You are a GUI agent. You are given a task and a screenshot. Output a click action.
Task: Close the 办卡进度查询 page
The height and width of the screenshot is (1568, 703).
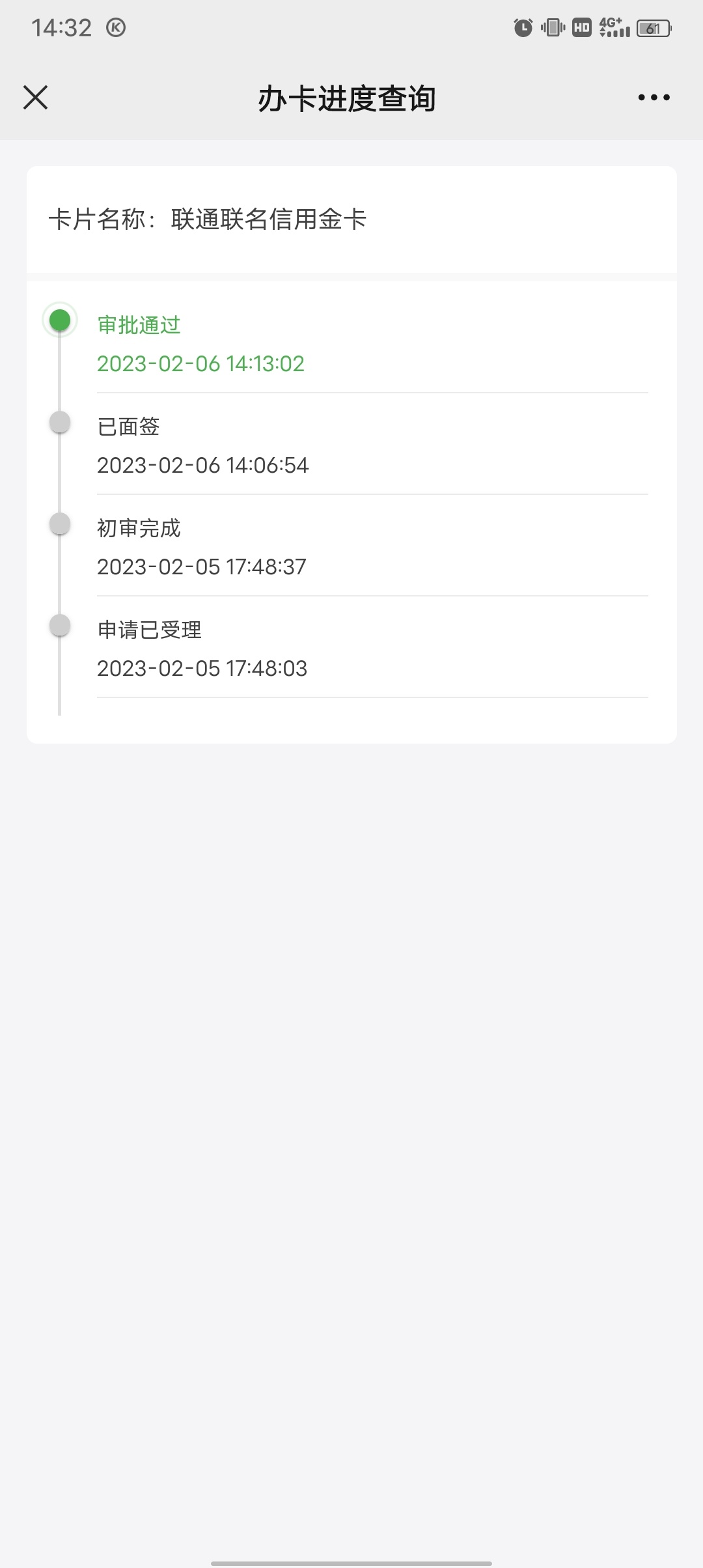36,98
